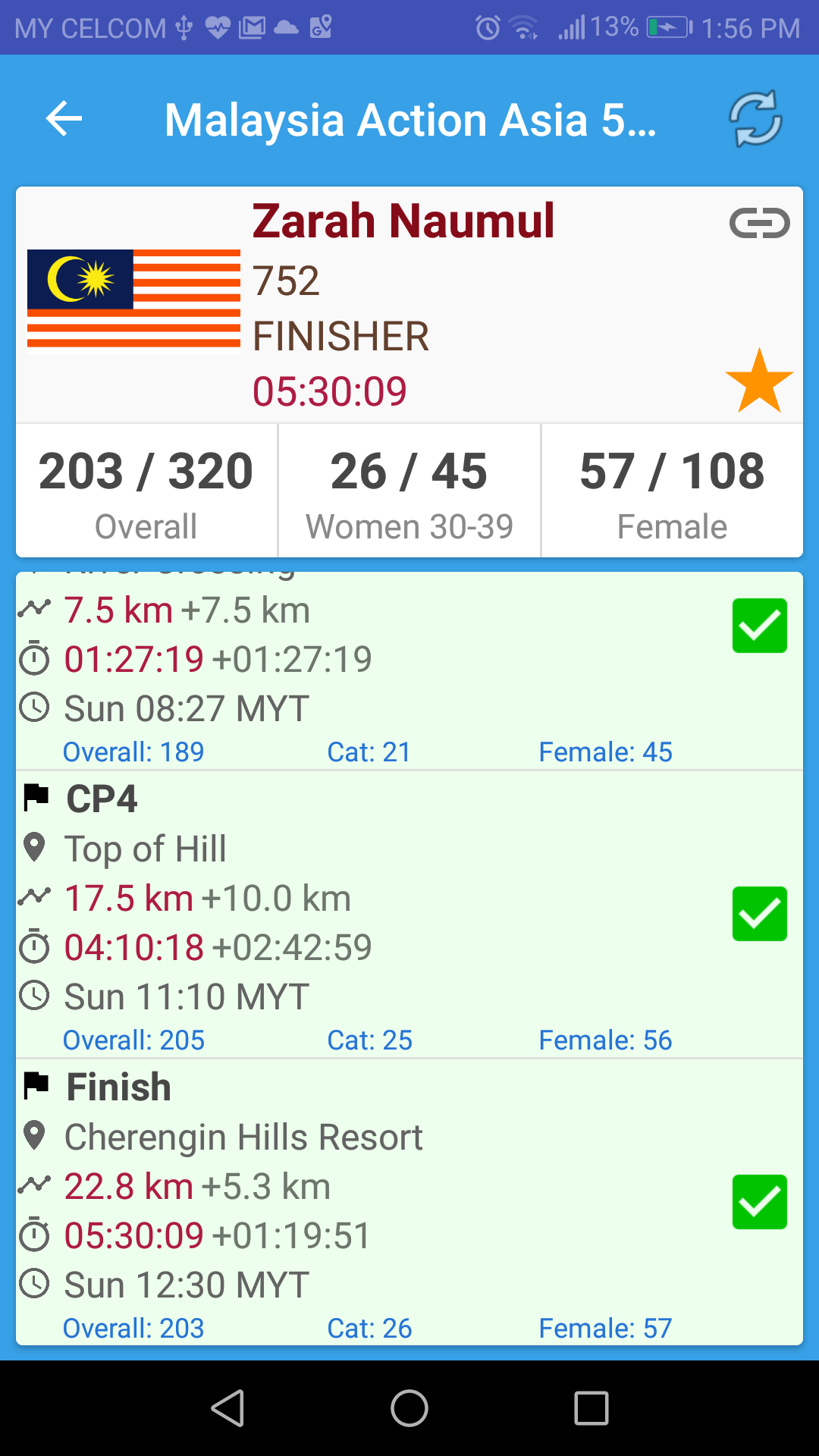Open the link icon beside Zarah Naumul
This screenshot has height=1456, width=819.
(x=759, y=224)
